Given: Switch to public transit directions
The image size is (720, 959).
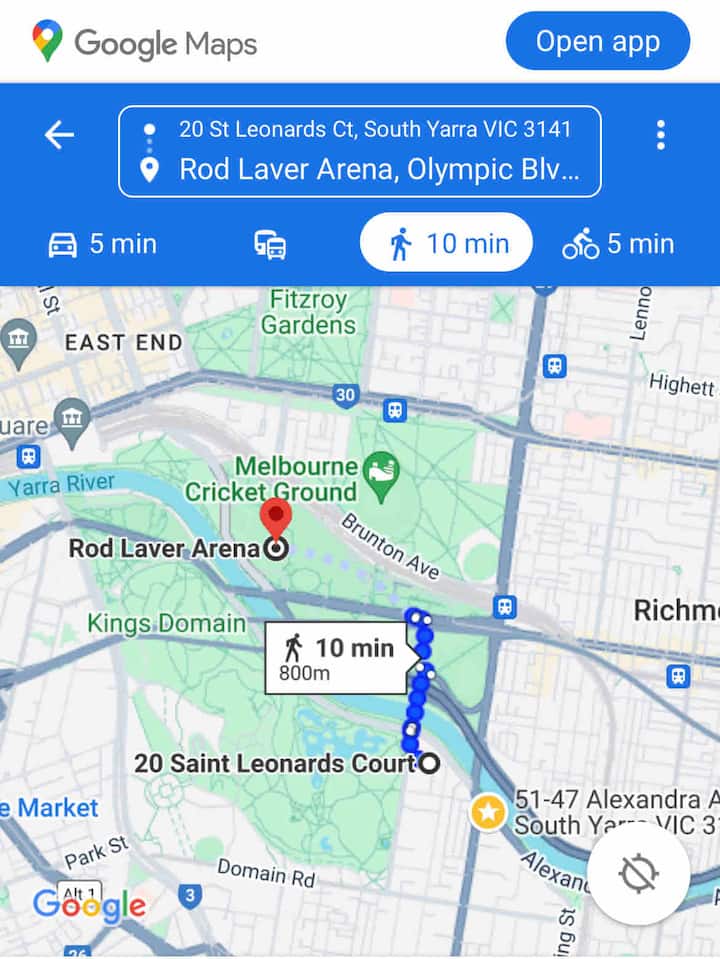Looking at the screenshot, I should [270, 244].
